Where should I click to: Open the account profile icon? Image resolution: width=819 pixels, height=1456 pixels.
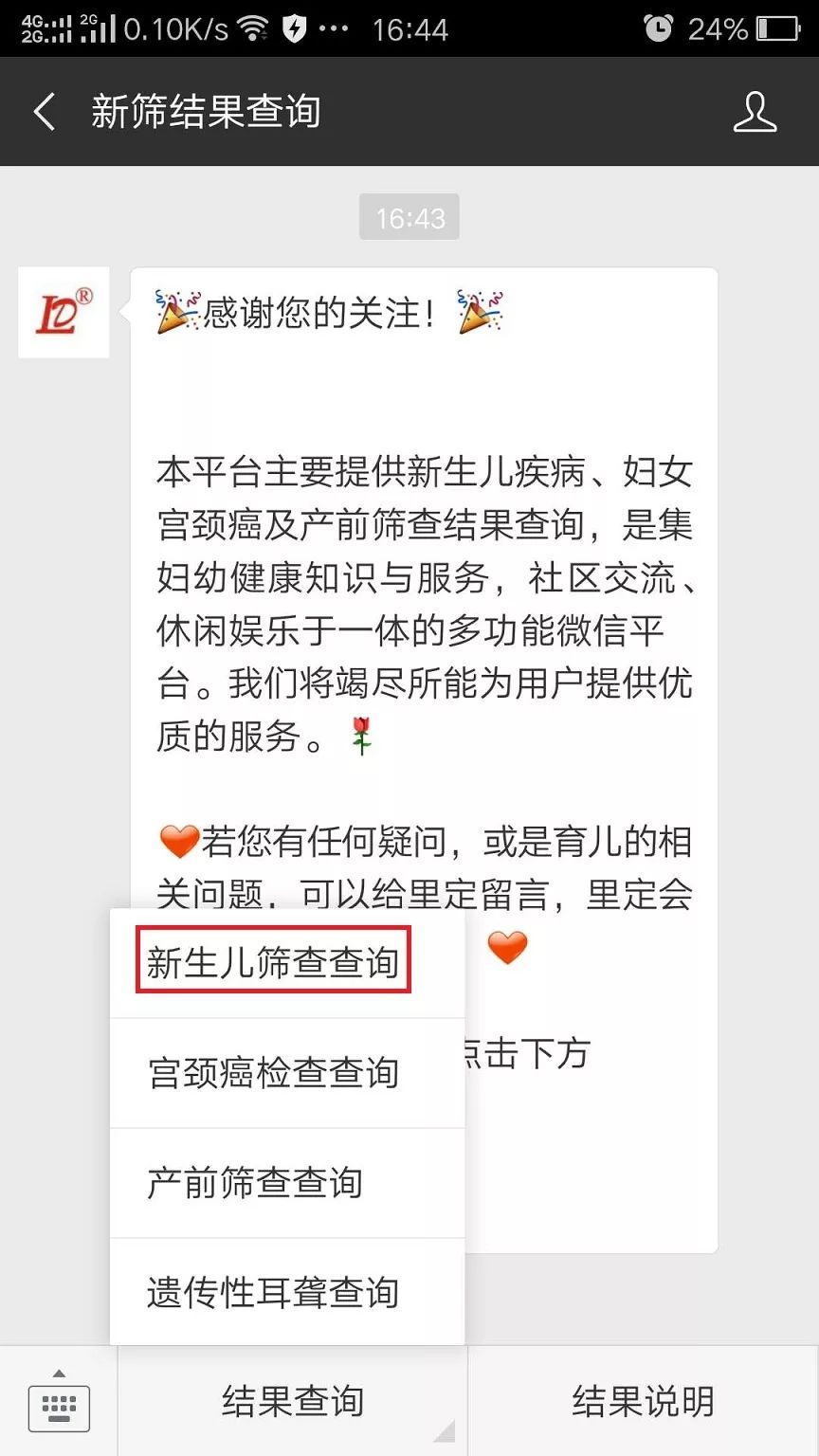pos(755,112)
